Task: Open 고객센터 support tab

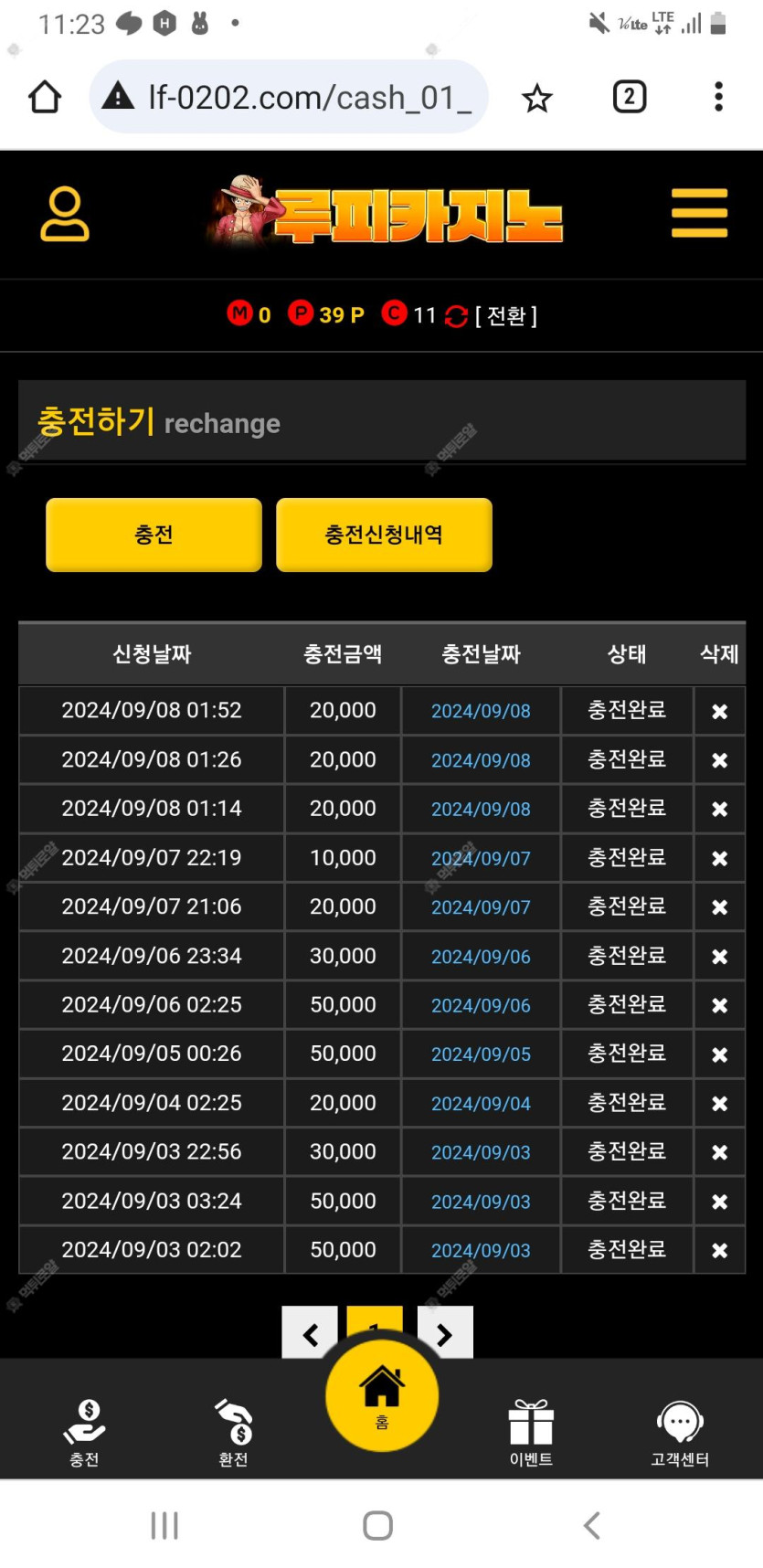Action: tap(680, 1433)
